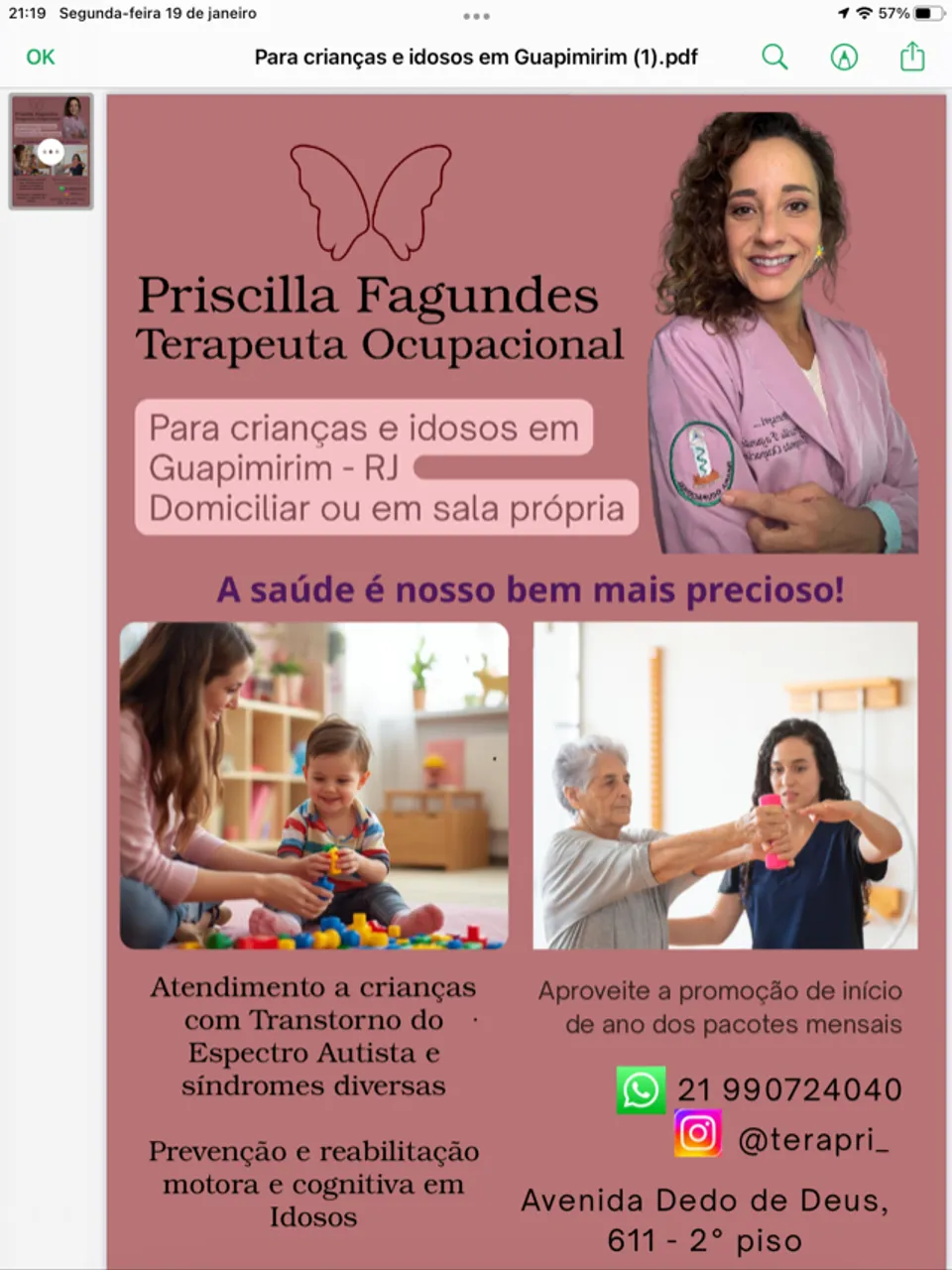Image resolution: width=952 pixels, height=1270 pixels.
Task: Search within the PDF document
Action: [774, 58]
